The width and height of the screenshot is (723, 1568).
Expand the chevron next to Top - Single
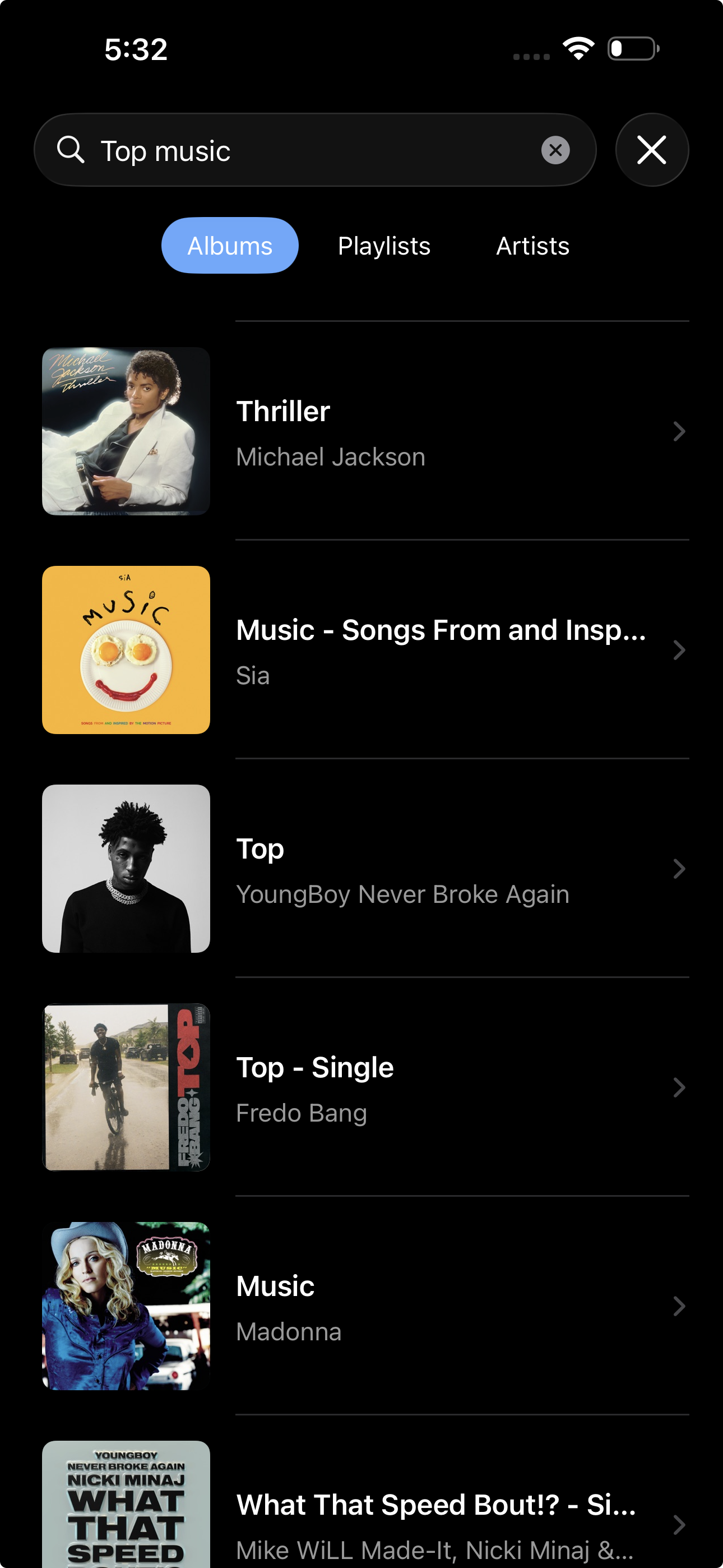679,1087
